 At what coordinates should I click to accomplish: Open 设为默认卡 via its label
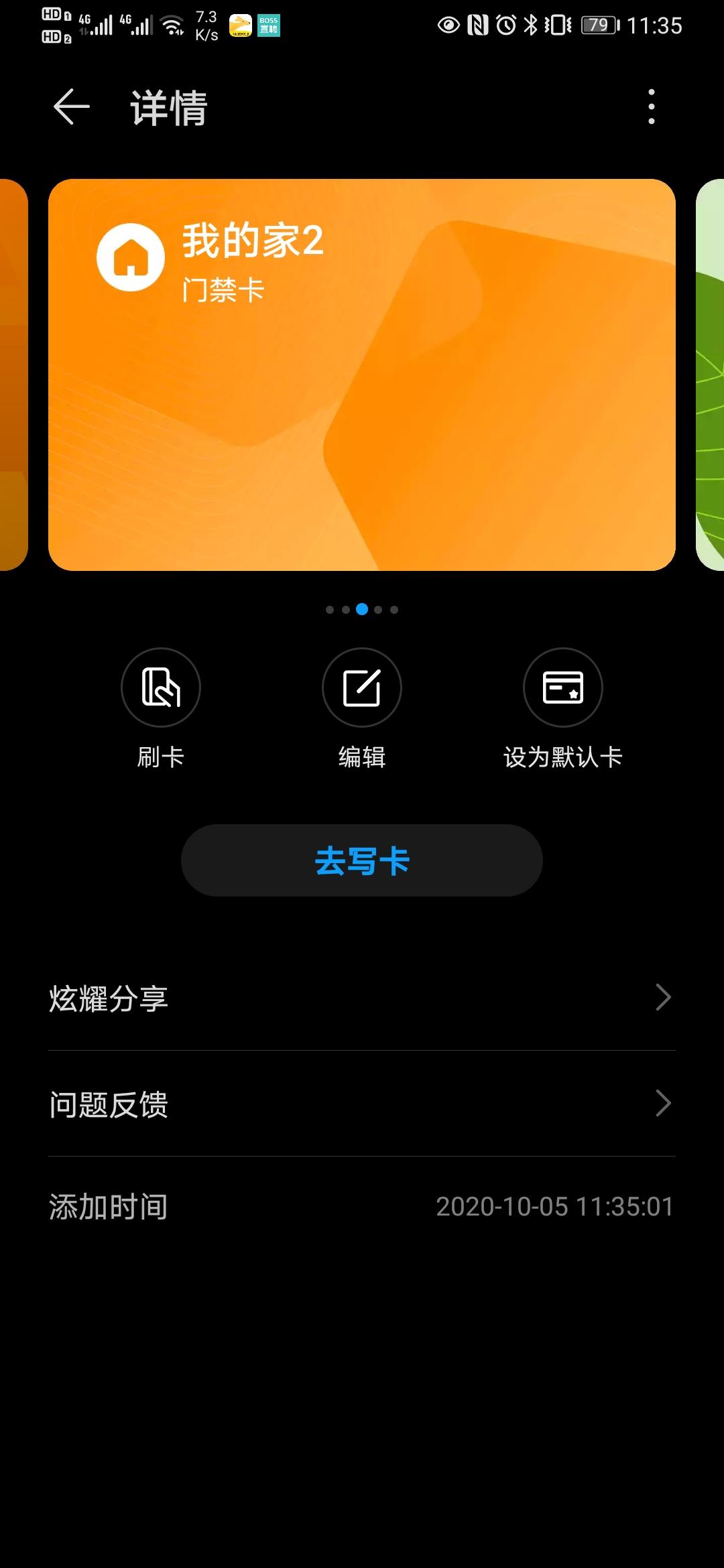564,757
